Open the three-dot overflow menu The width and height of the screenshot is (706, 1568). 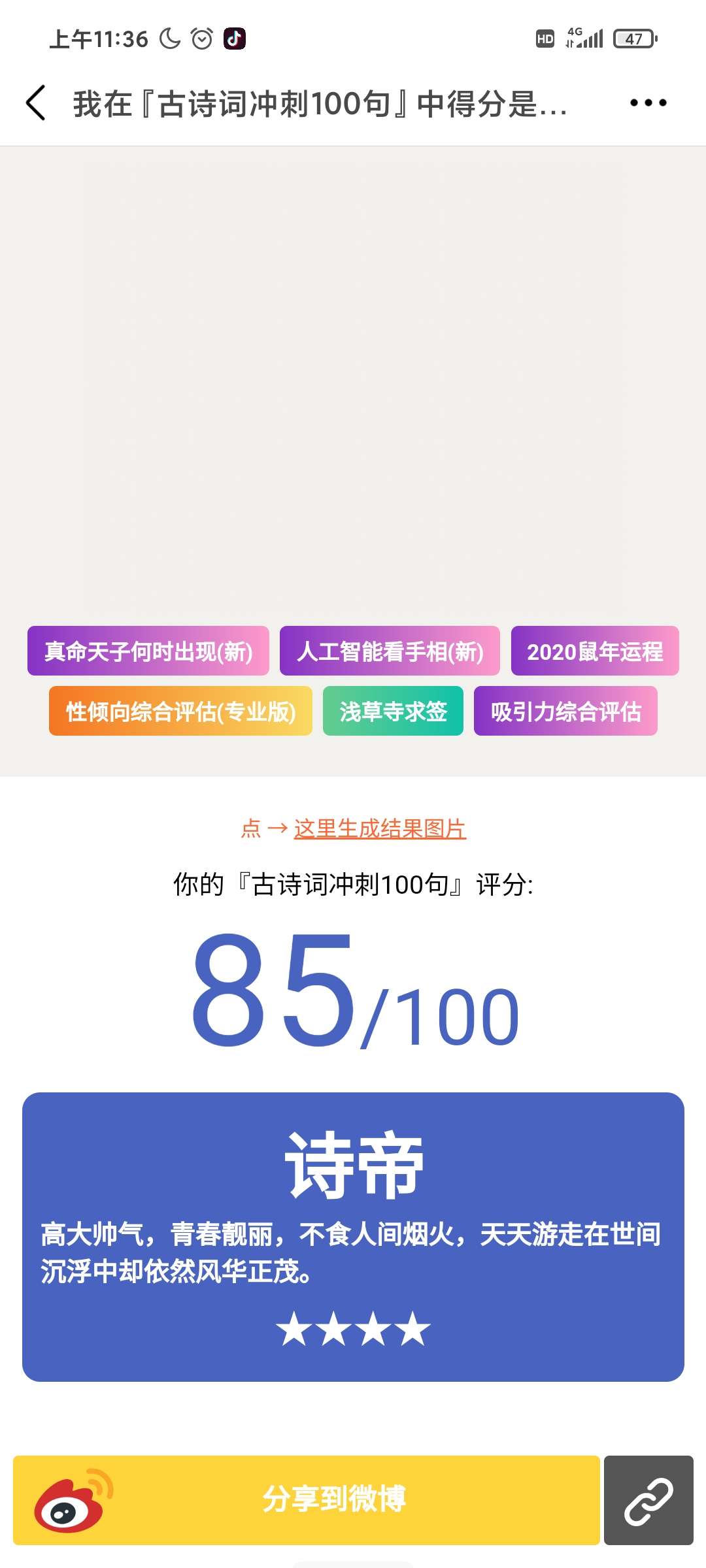[648, 103]
